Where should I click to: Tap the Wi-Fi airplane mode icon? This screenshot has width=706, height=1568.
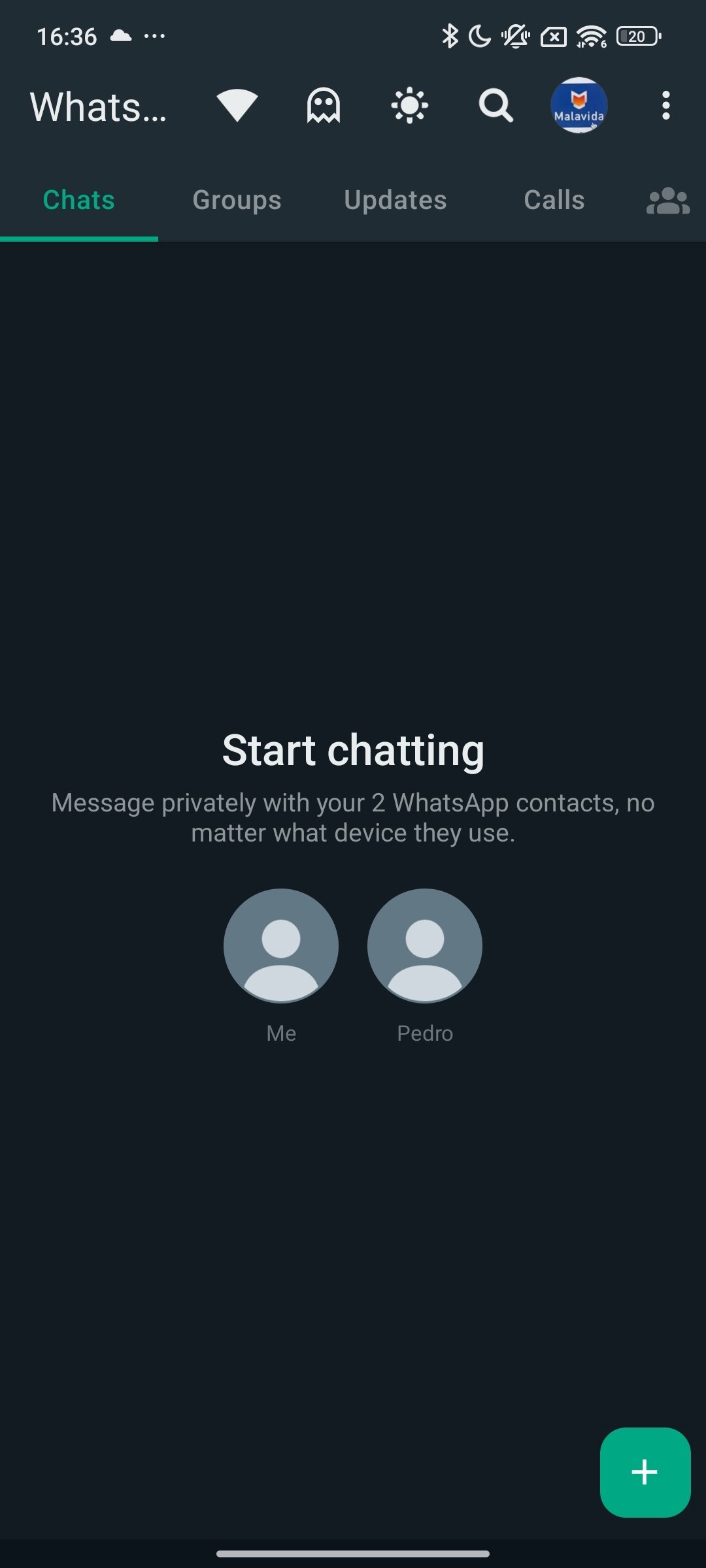[x=237, y=105]
